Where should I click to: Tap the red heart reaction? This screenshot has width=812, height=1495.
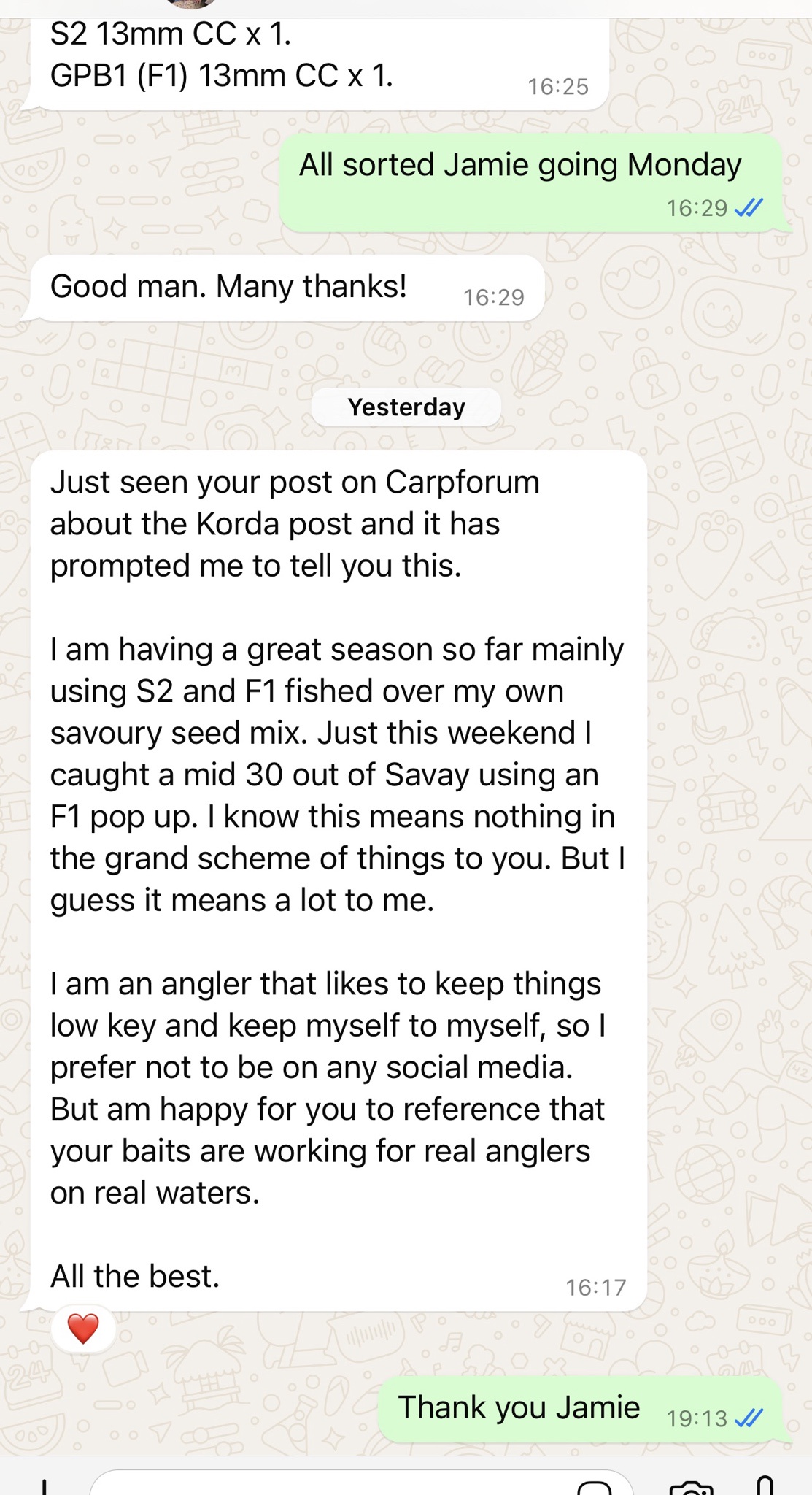pos(83,1328)
